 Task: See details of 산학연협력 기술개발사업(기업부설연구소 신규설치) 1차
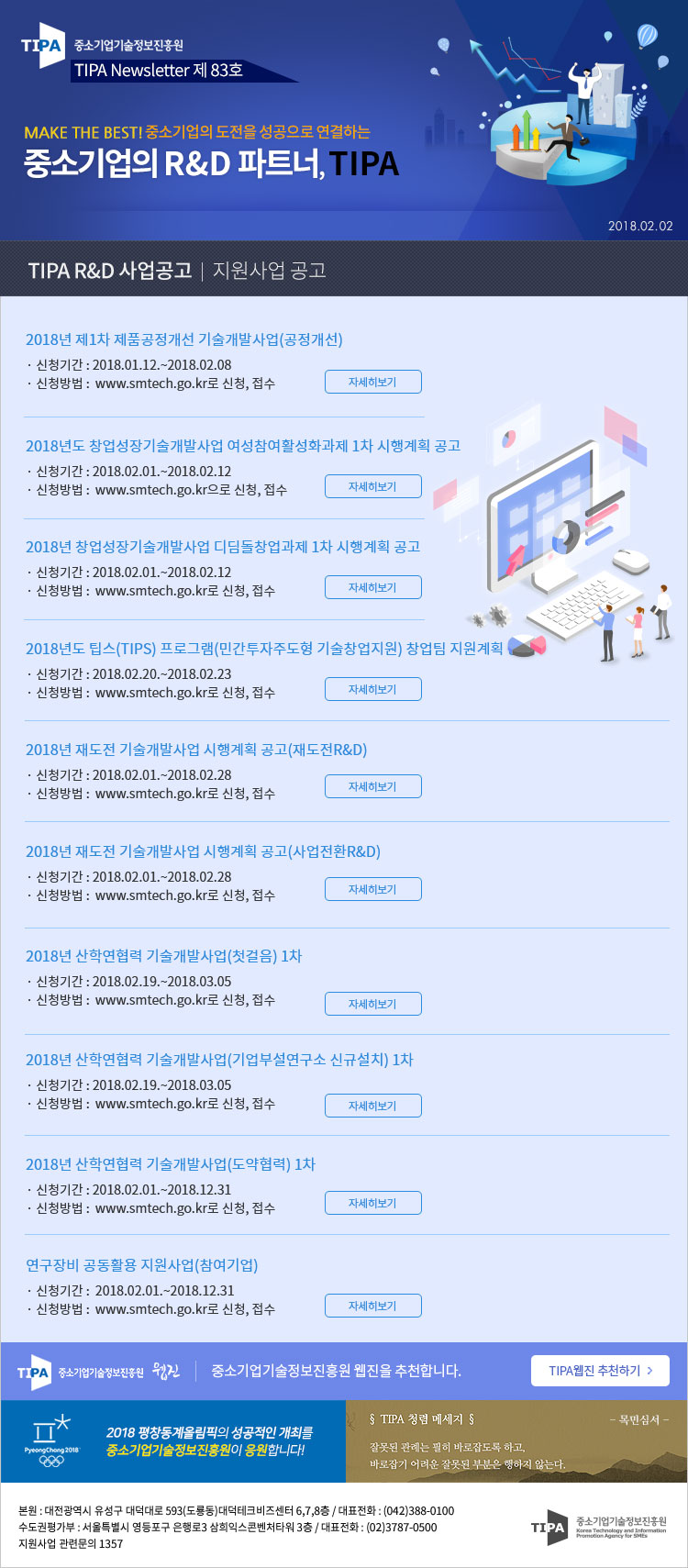click(x=372, y=1106)
